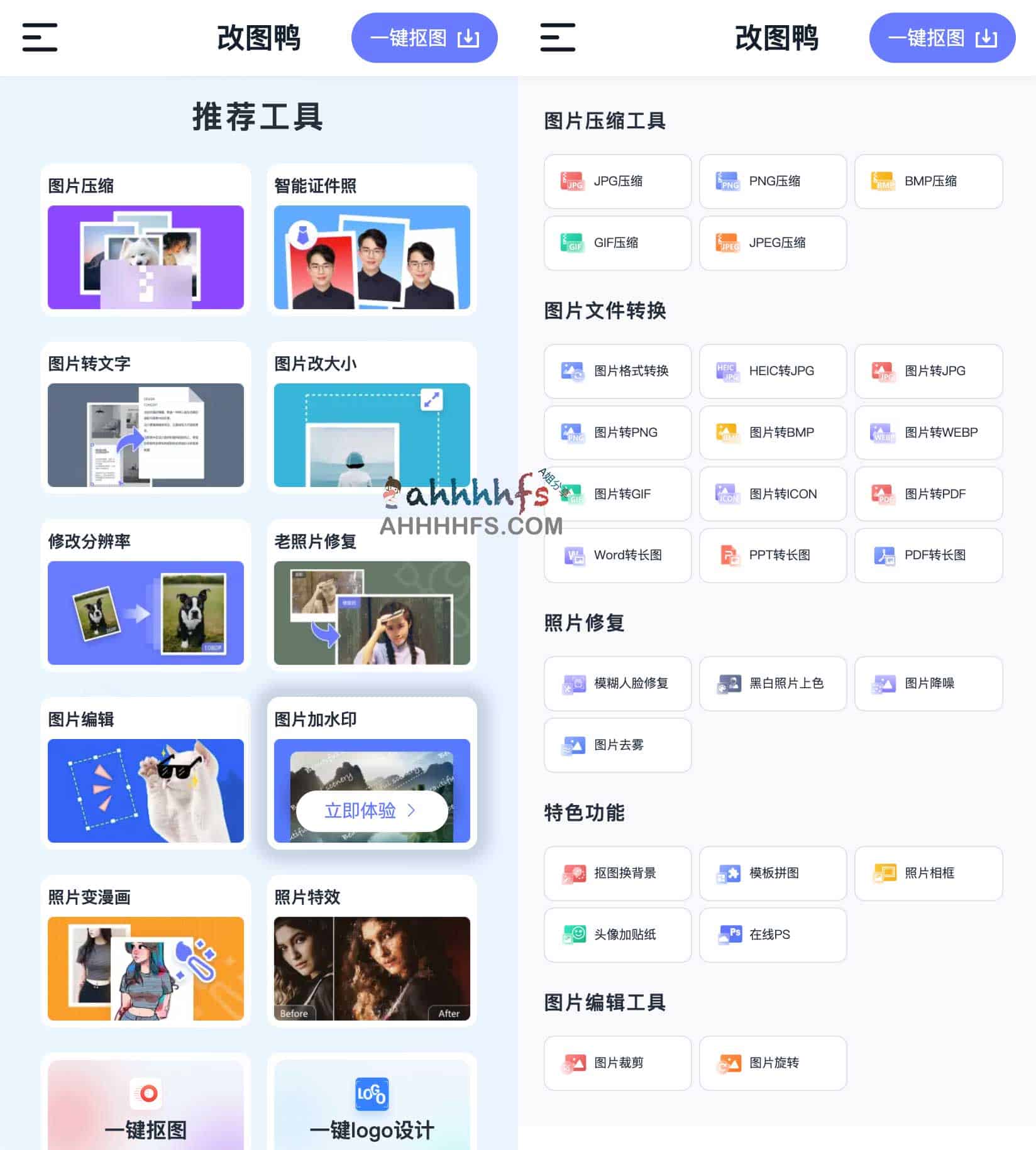Open HEIC转JPG conversion
Viewport: 1036px width, 1150px height.
pyautogui.click(x=773, y=371)
